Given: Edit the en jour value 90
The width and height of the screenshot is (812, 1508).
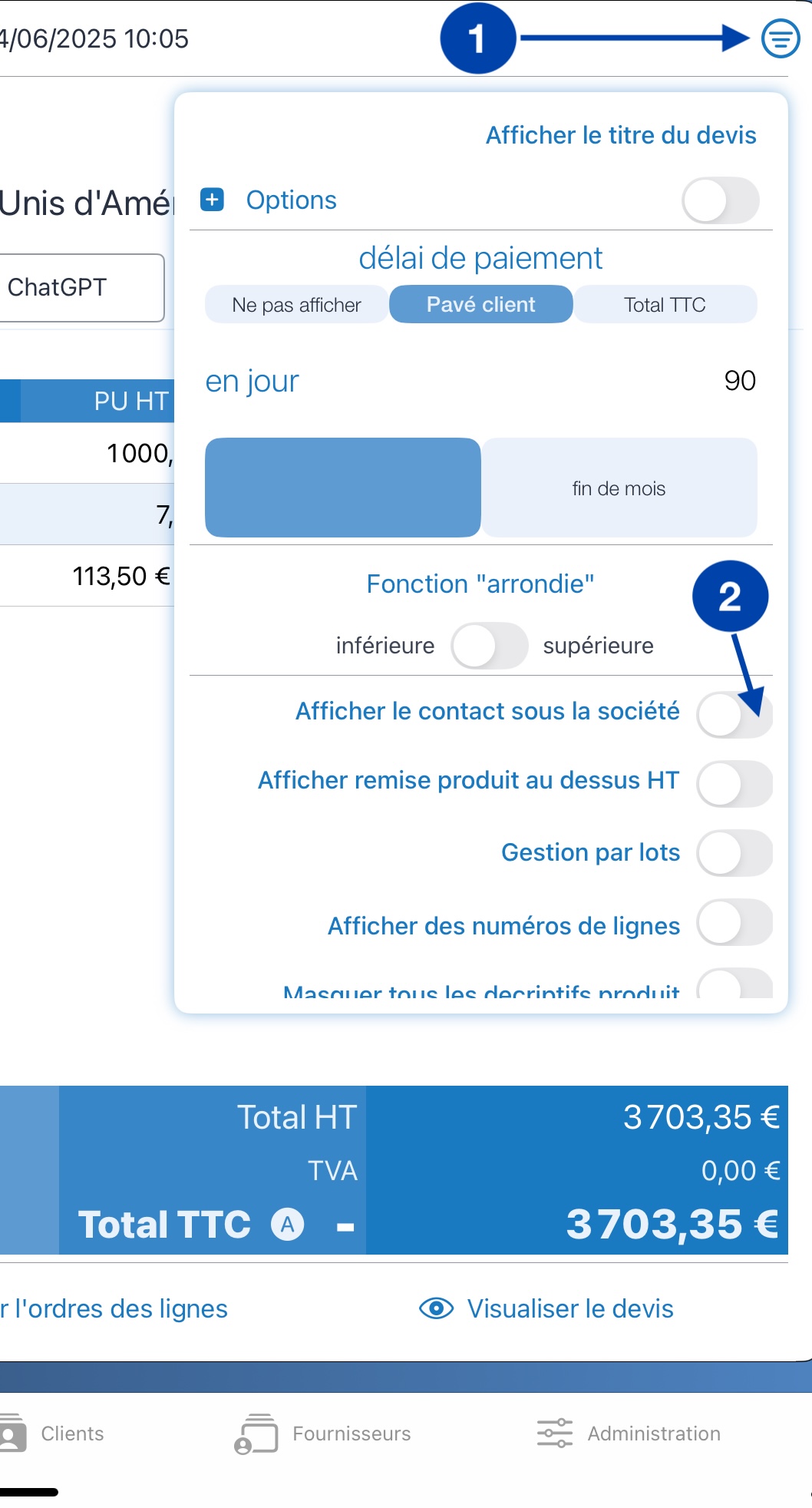Looking at the screenshot, I should [x=740, y=381].
